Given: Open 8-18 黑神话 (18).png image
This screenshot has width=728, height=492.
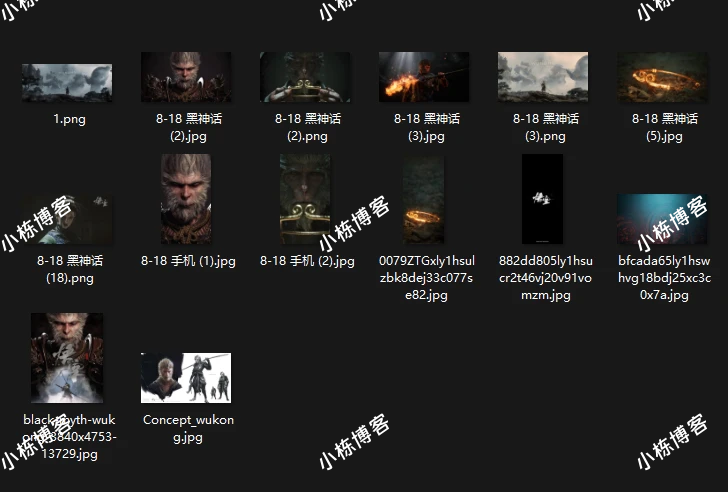Looking at the screenshot, I should click(67, 220).
